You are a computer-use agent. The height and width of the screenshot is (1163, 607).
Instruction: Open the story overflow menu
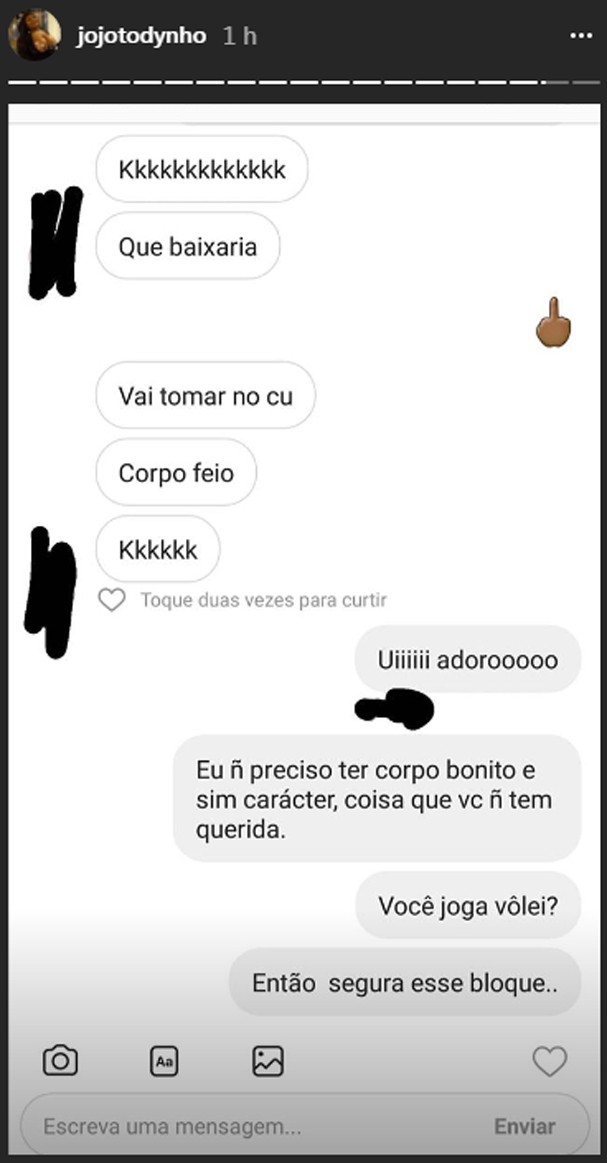(x=580, y=36)
